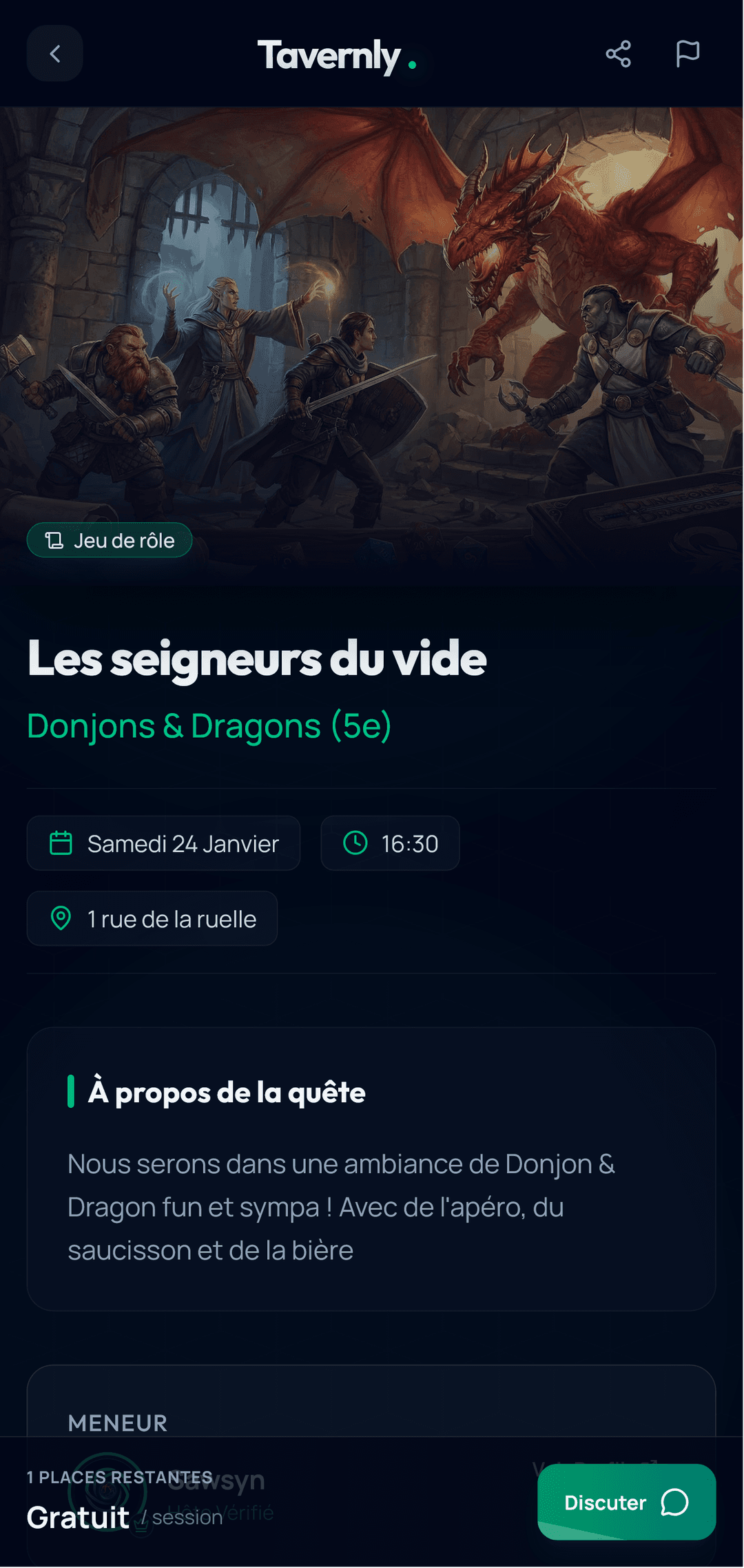Image resolution: width=744 pixels, height=1568 pixels.
Task: Tap the flag icon to report this quest
Action: [688, 53]
